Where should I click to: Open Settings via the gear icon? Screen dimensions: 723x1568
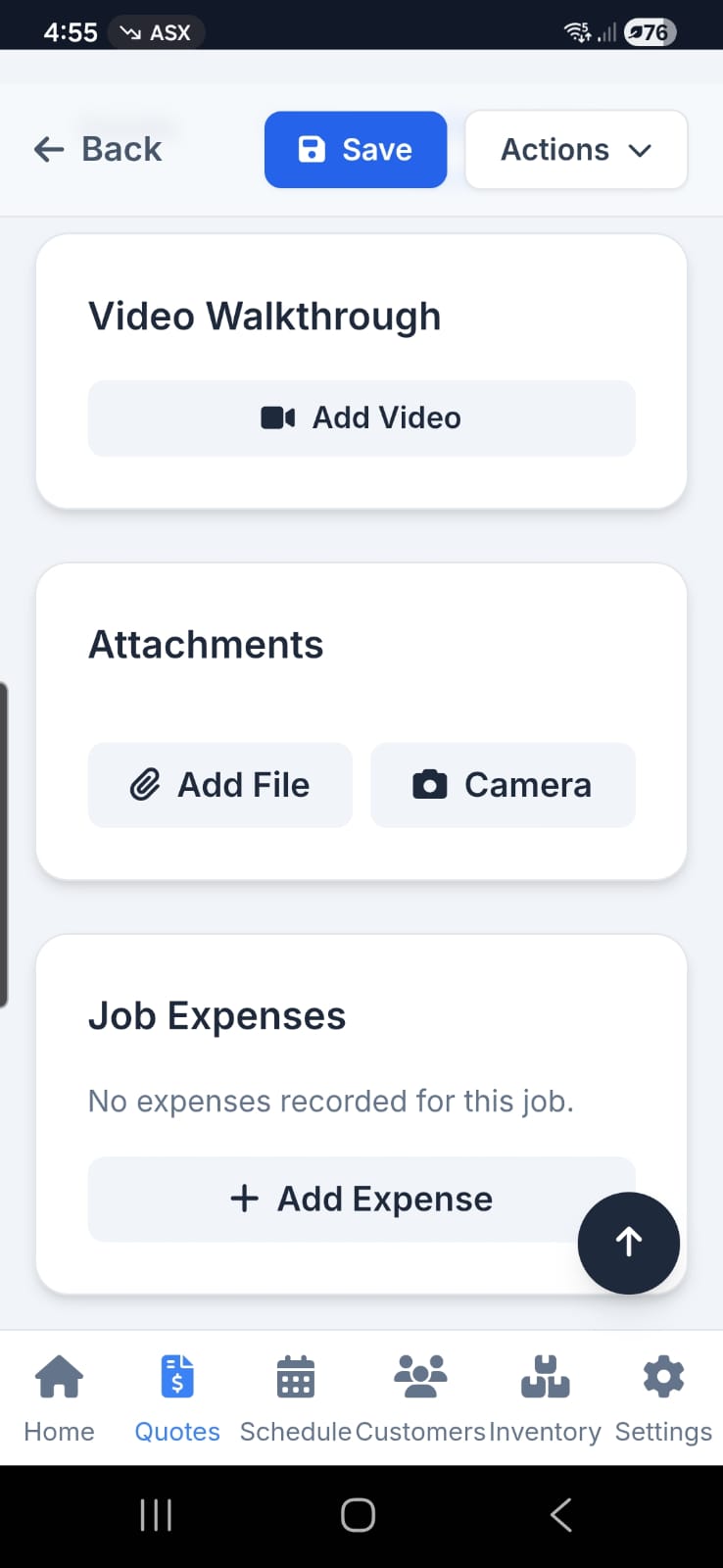click(x=663, y=1376)
